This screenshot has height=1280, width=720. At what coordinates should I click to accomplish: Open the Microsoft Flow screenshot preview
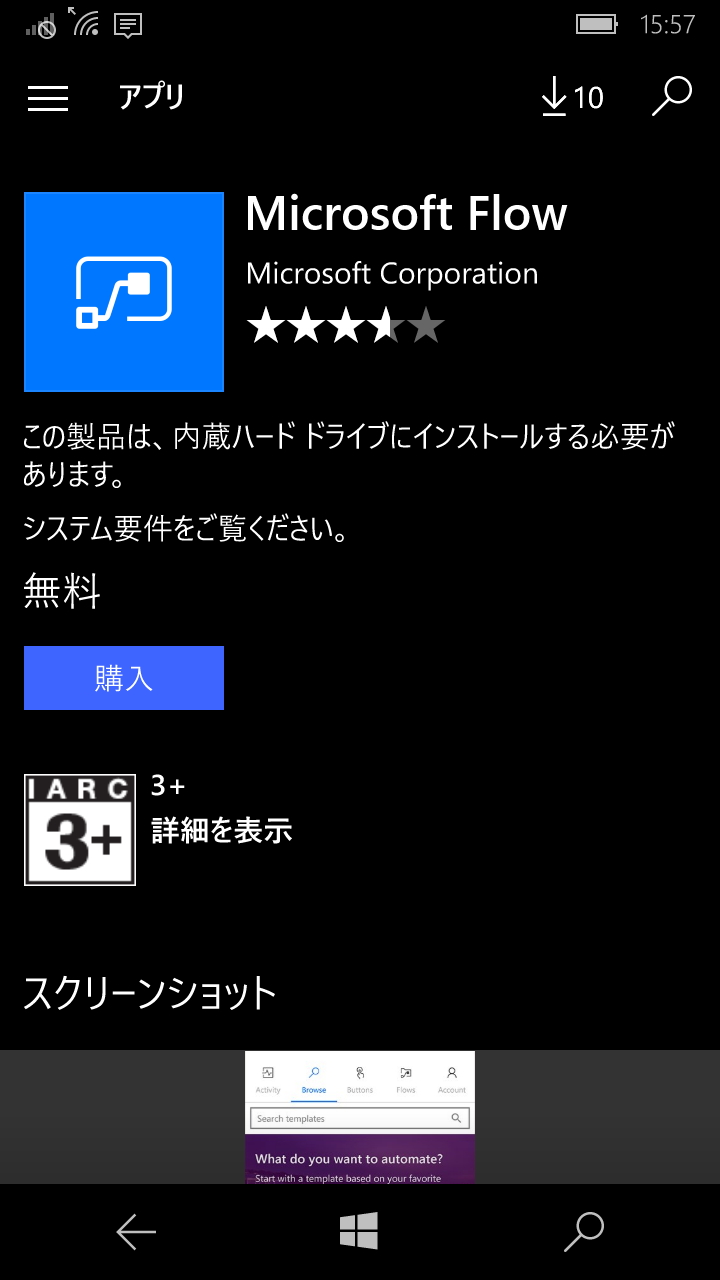pyautogui.click(x=359, y=1117)
